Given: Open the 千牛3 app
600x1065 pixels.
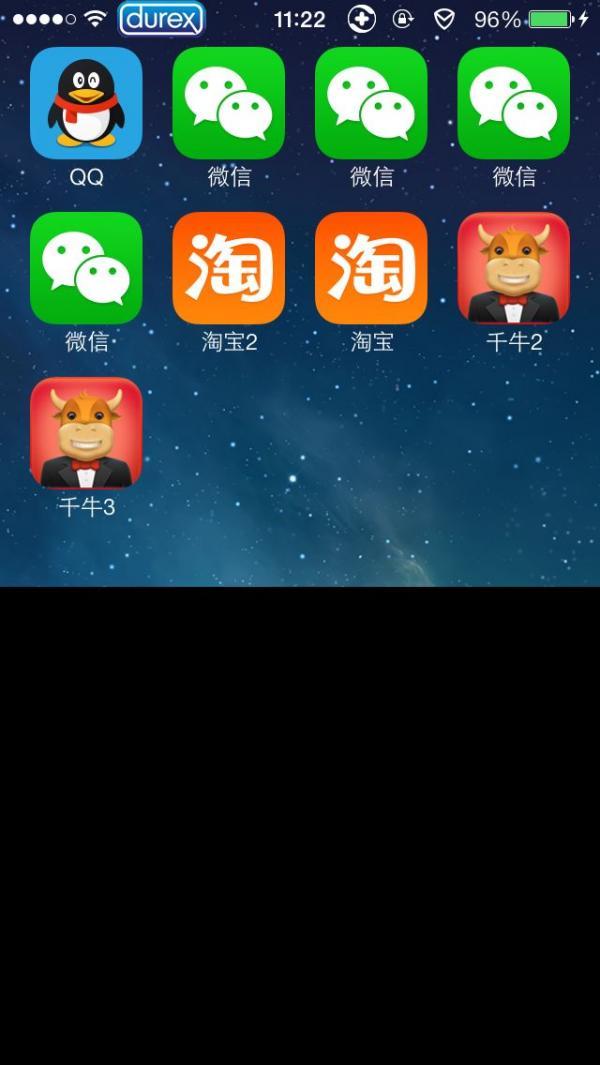Looking at the screenshot, I should coord(86,433).
